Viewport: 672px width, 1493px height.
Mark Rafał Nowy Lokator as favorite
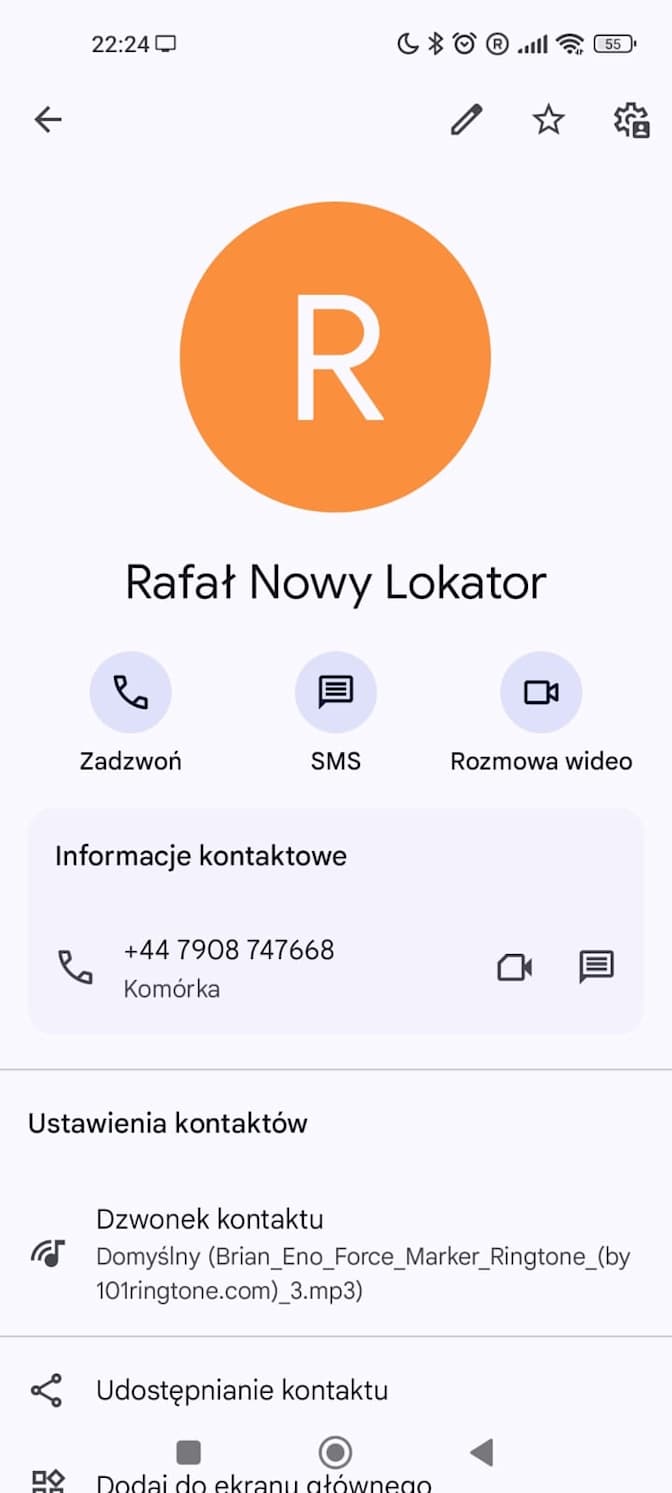click(548, 120)
